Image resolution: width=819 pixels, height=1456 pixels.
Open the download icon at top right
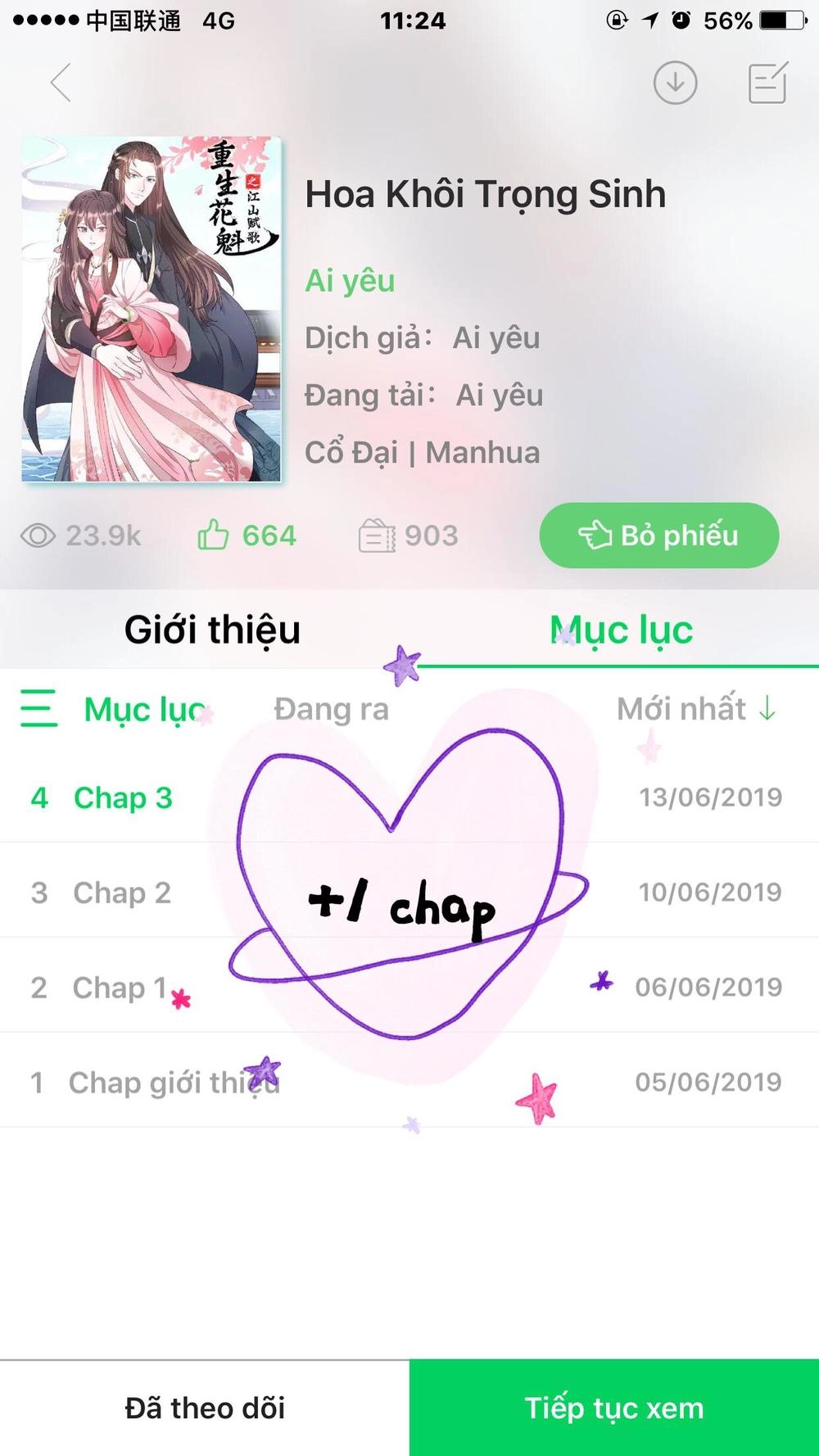pyautogui.click(x=675, y=83)
